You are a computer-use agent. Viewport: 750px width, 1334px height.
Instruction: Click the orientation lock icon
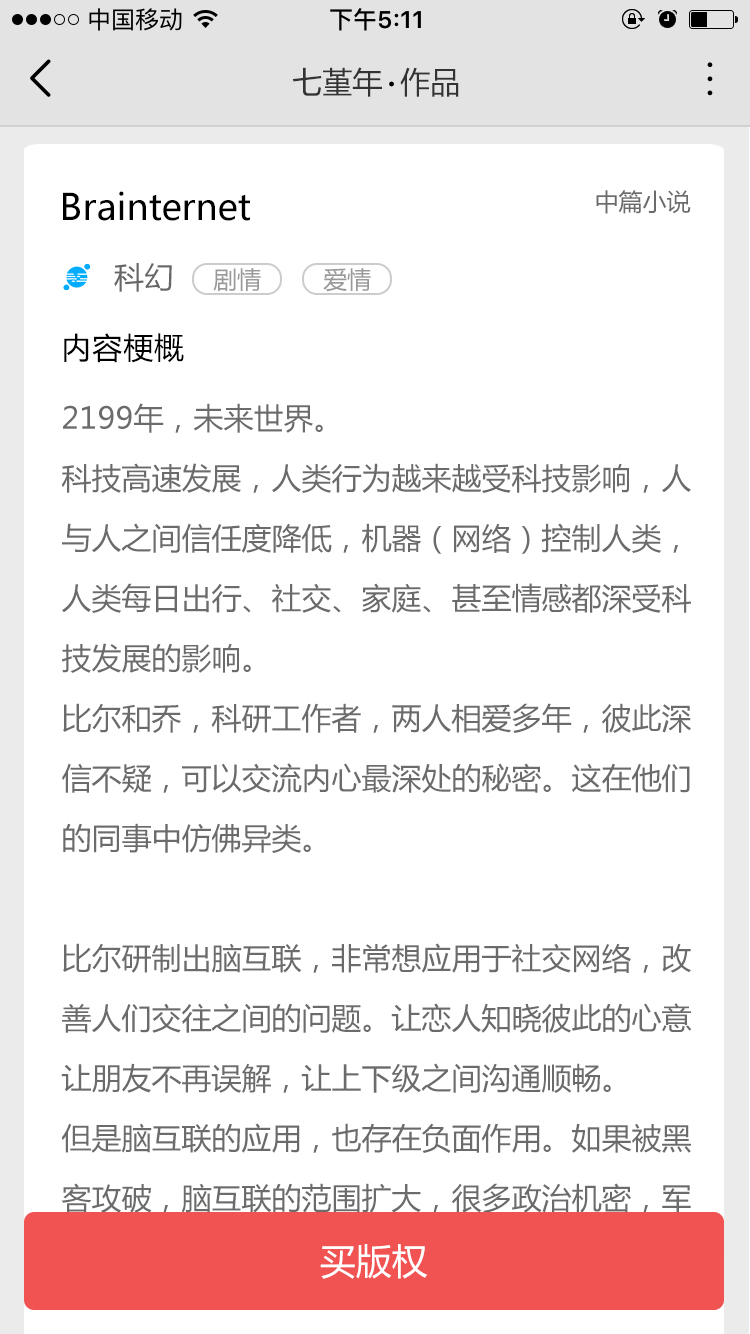[633, 18]
